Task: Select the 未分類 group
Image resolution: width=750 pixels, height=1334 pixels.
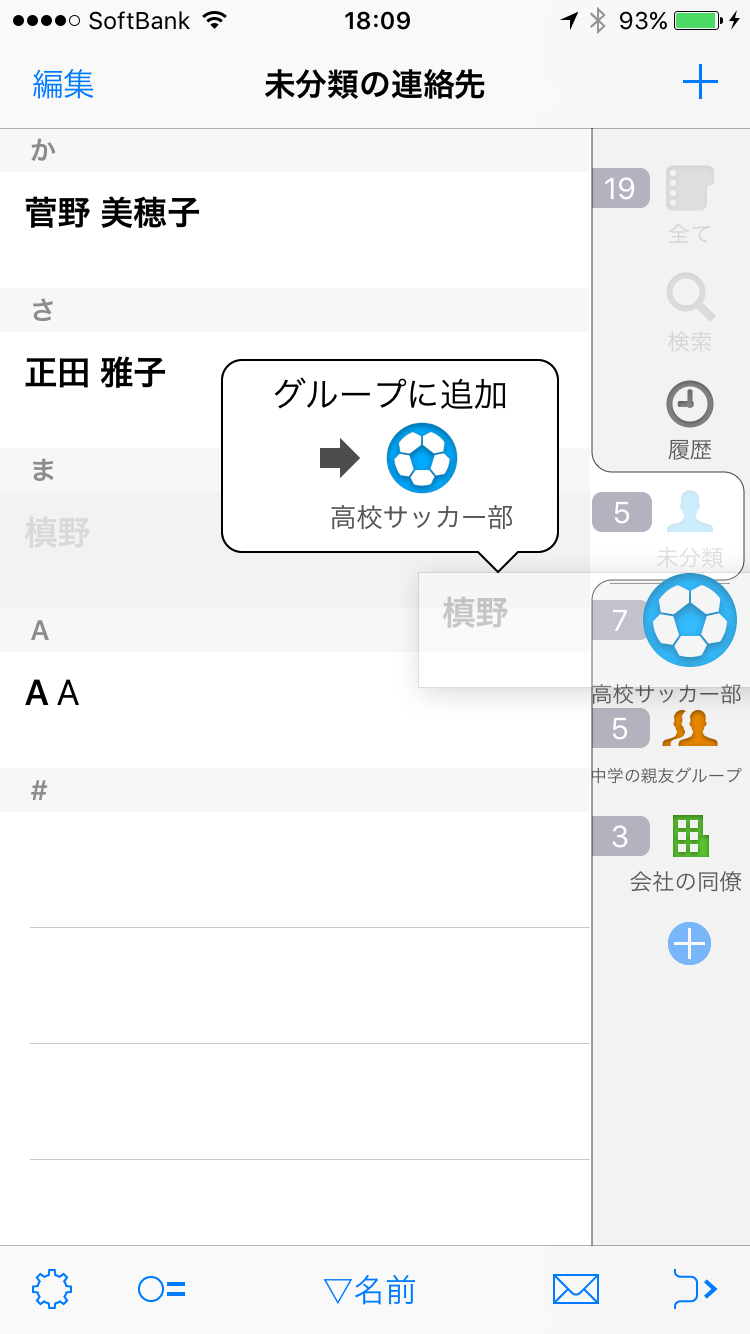Action: 668,528
